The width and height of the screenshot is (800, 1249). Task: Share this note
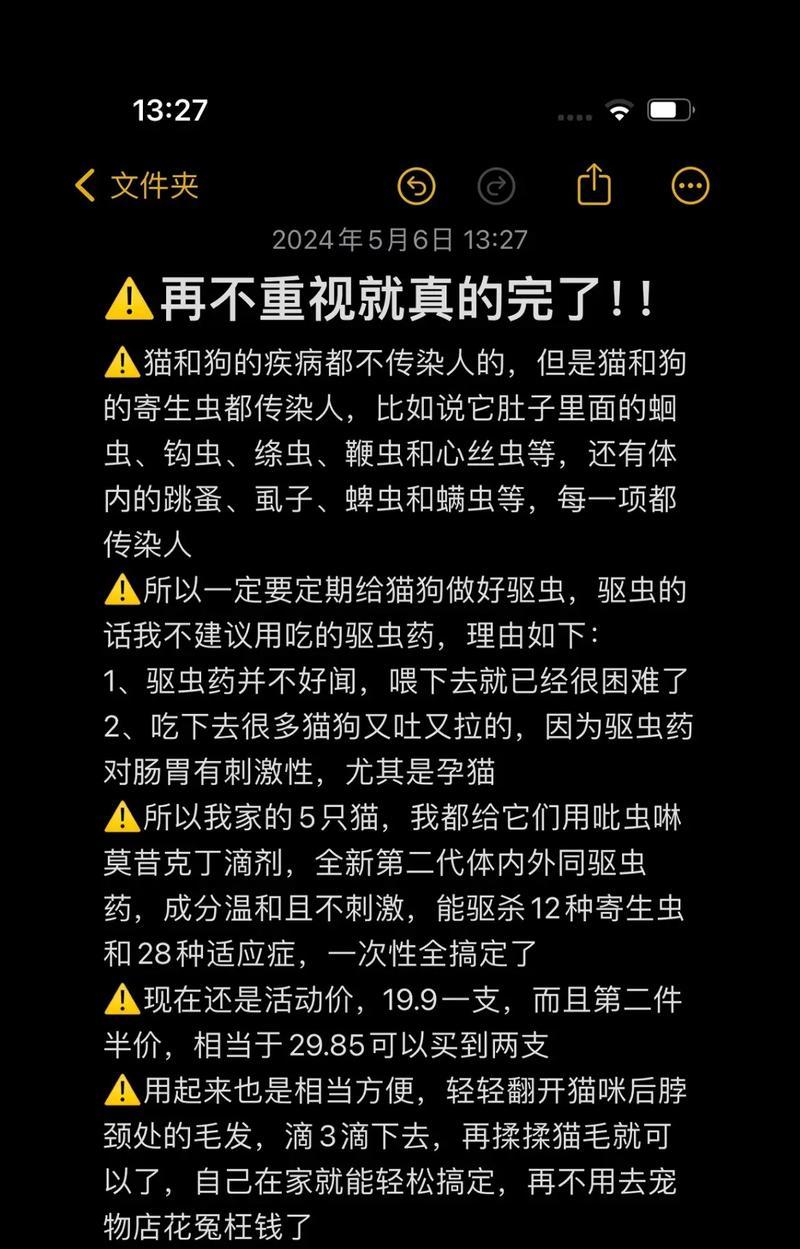click(x=594, y=185)
